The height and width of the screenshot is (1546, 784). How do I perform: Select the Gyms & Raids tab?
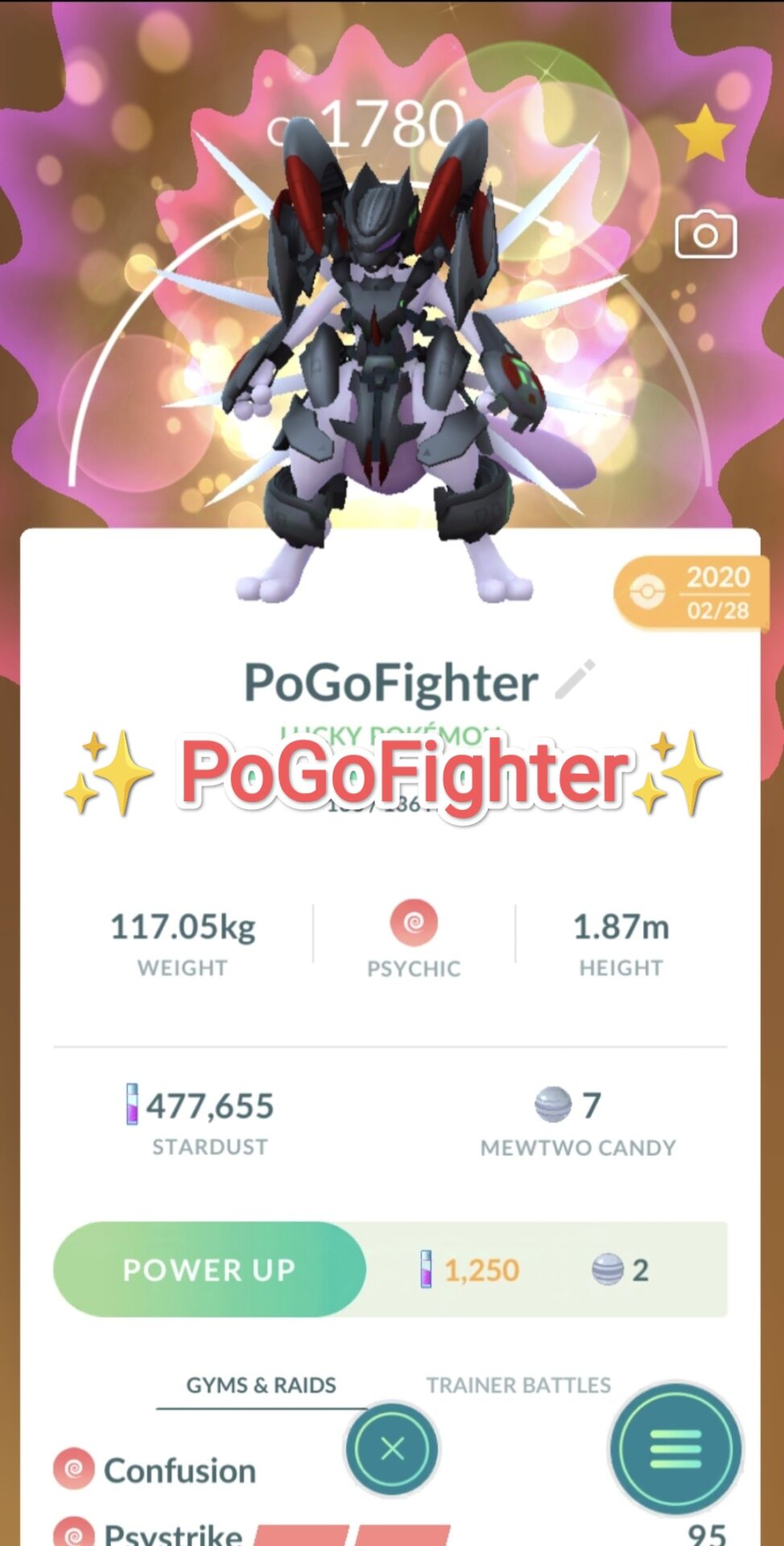point(261,1385)
